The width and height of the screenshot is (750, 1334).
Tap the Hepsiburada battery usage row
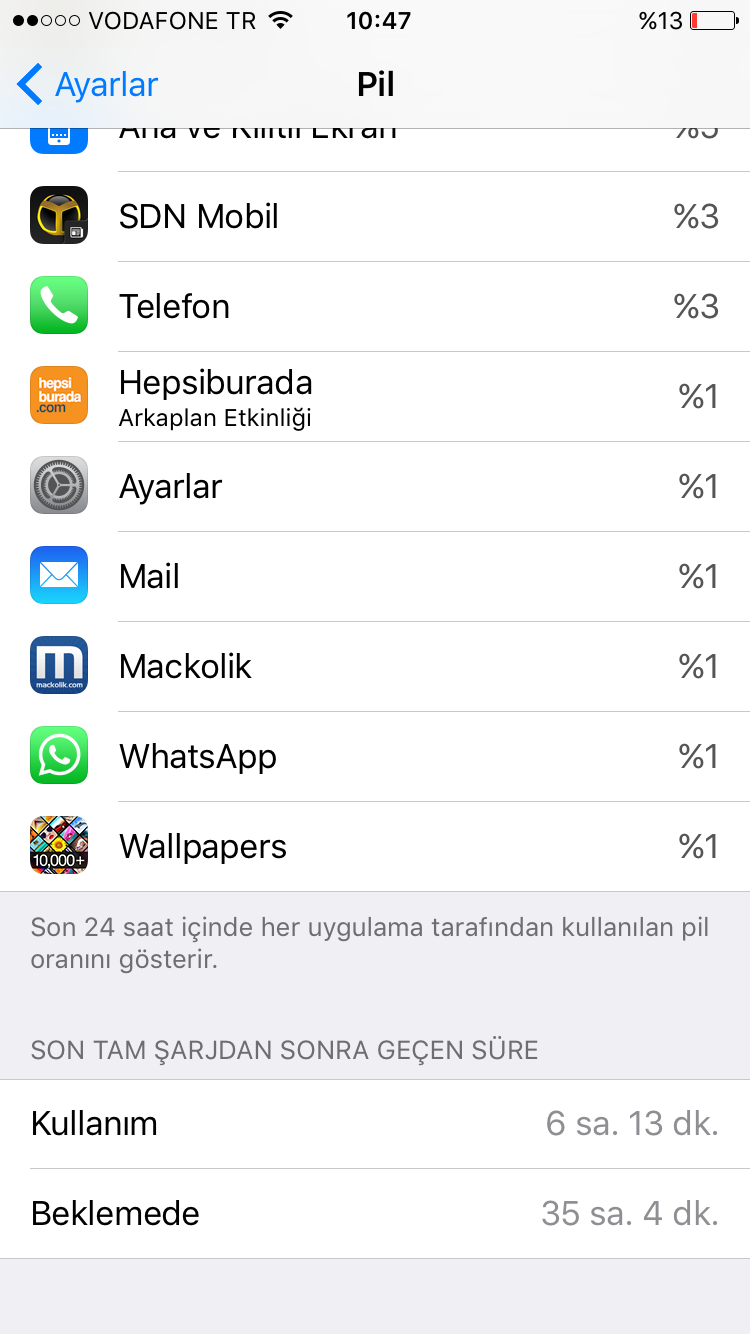click(x=375, y=396)
